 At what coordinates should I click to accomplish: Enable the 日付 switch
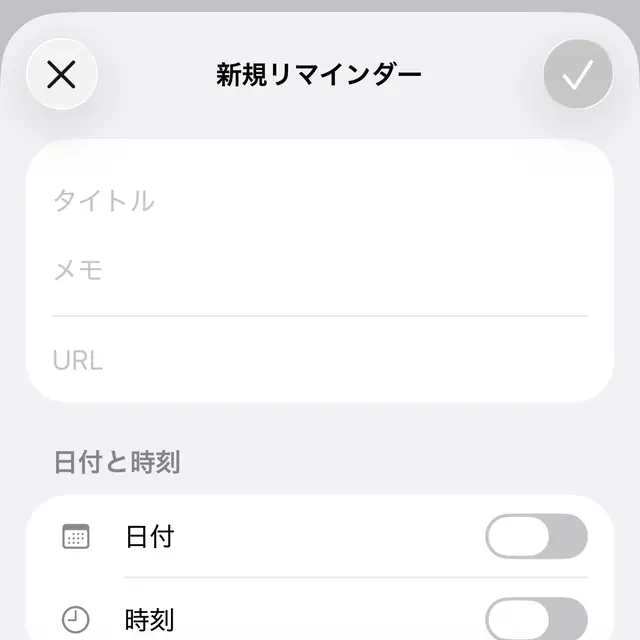tap(536, 537)
